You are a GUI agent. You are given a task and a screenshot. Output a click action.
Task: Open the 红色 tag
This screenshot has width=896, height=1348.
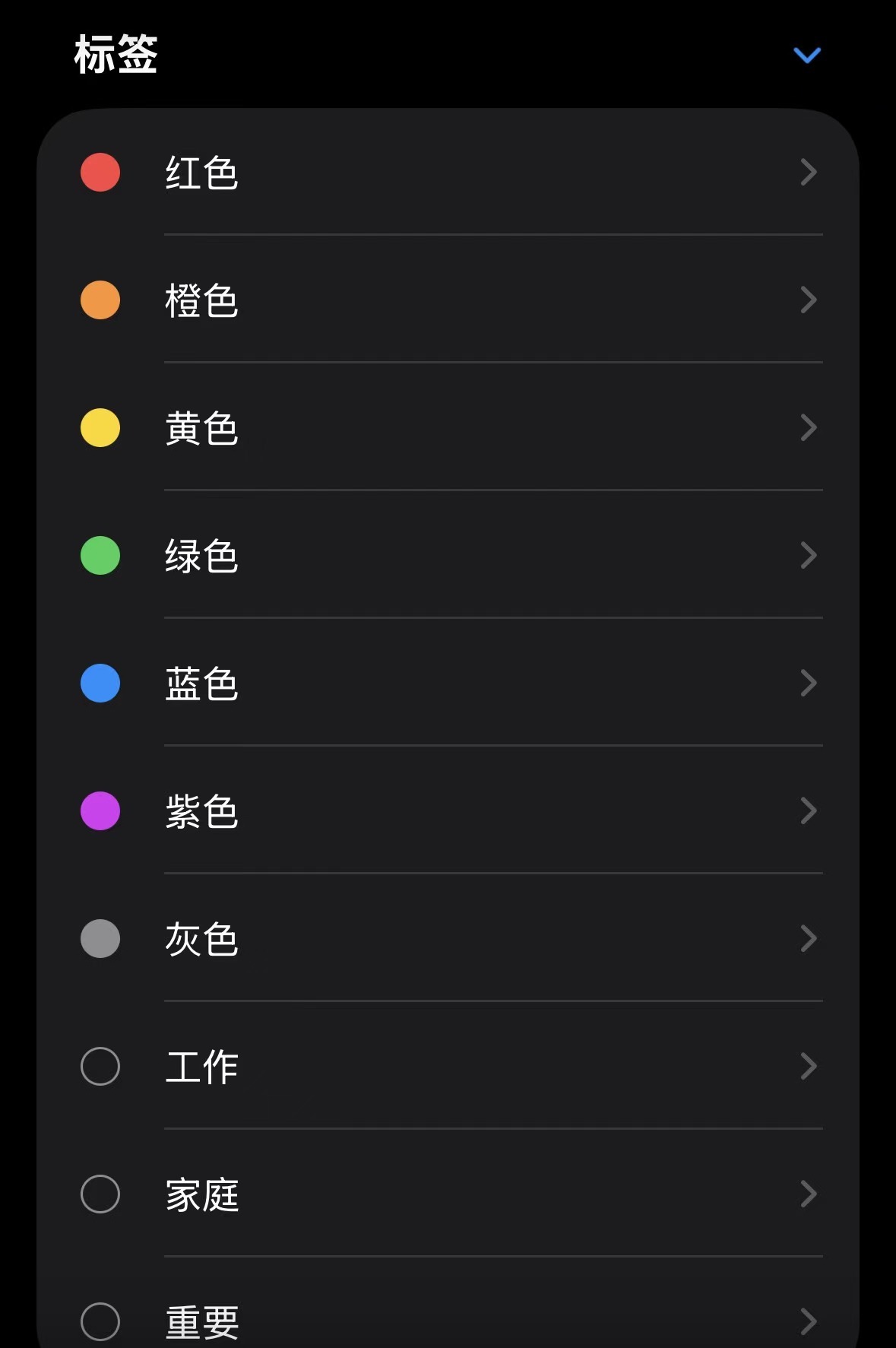pos(448,173)
